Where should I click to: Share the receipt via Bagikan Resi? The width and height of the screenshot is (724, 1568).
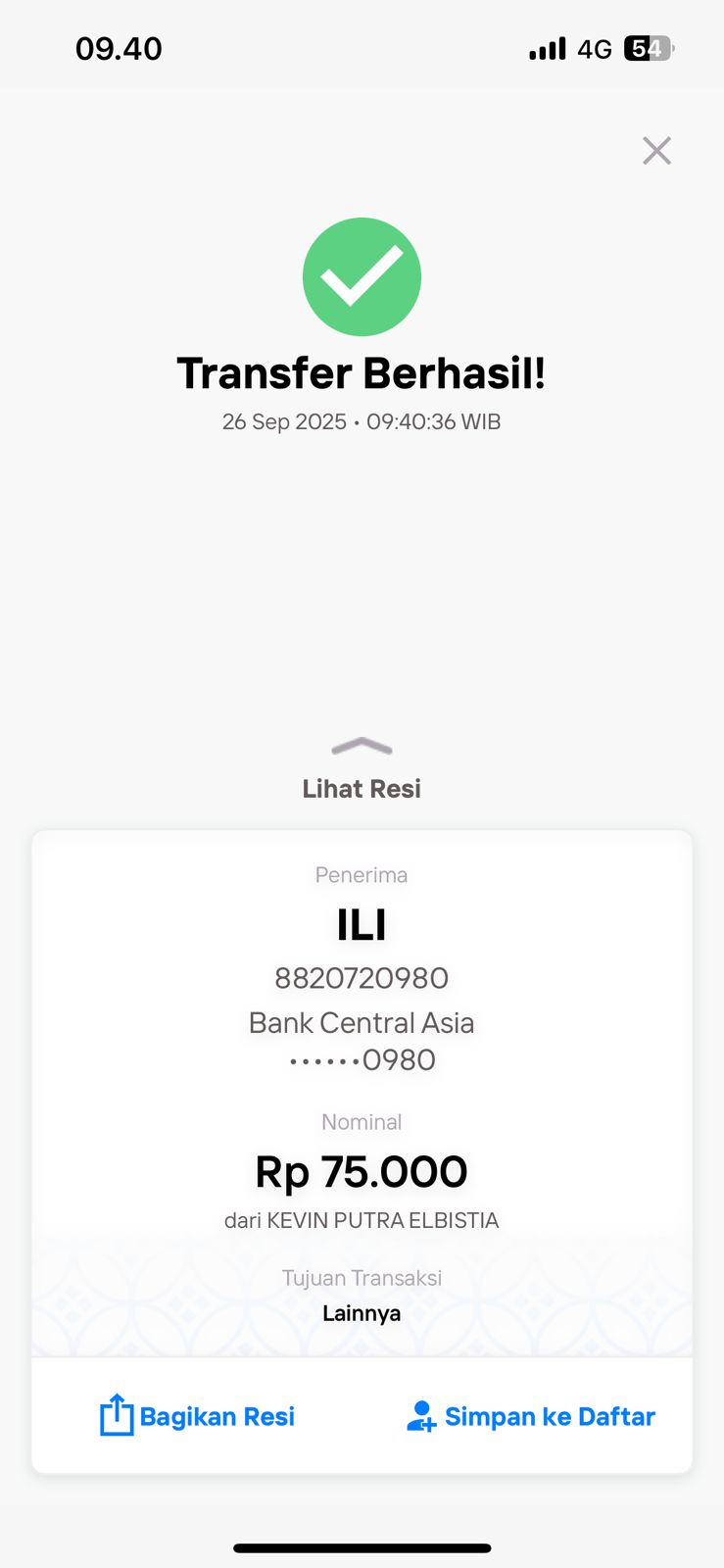coord(198,1416)
